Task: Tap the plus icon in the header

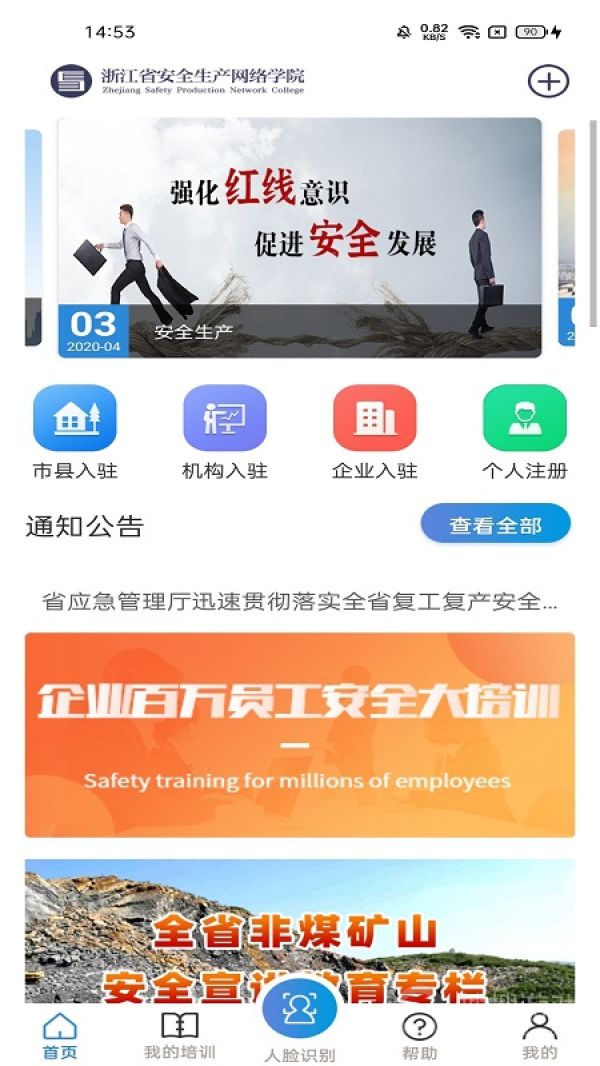Action: (x=548, y=81)
